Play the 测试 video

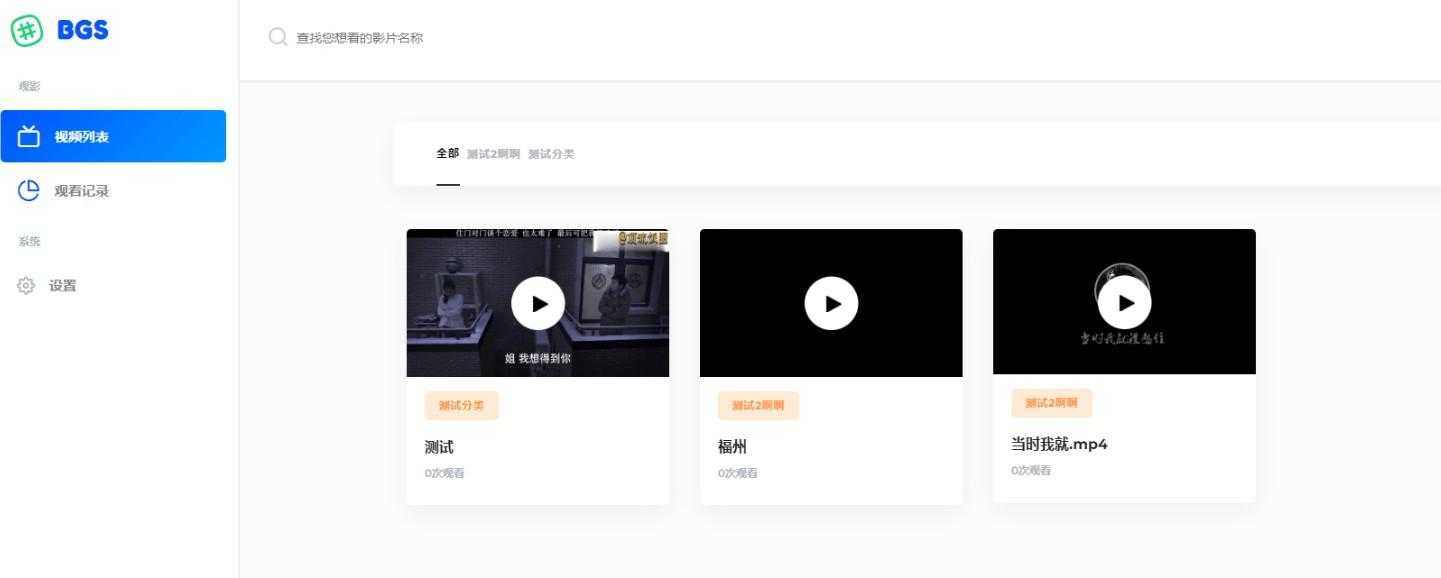coord(538,303)
